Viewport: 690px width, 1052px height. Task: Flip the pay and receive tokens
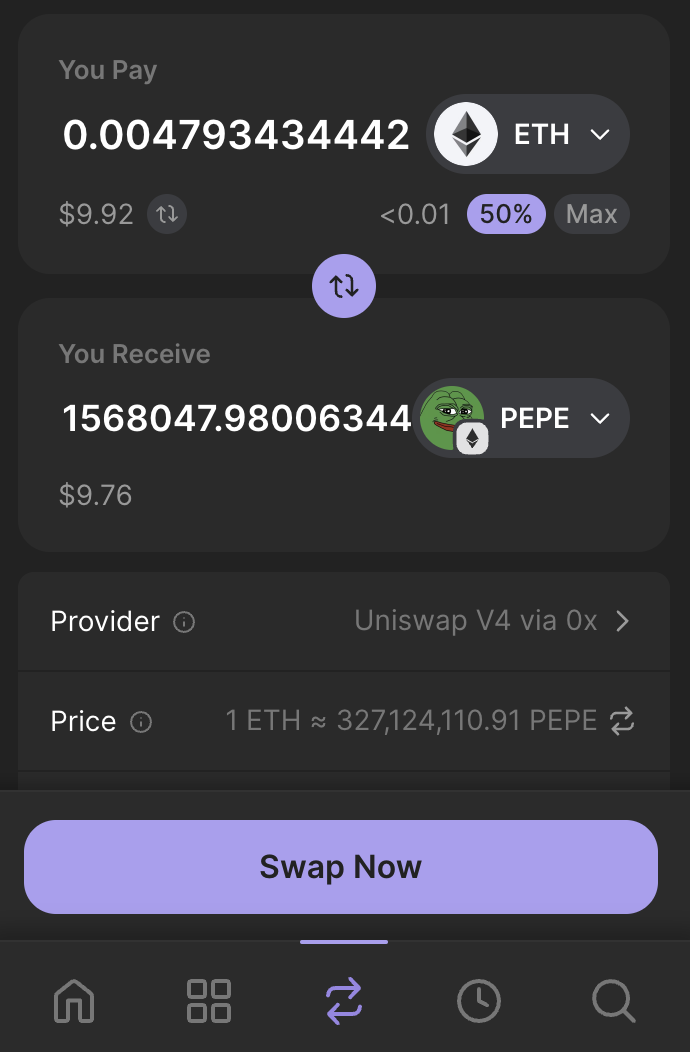coord(343,287)
